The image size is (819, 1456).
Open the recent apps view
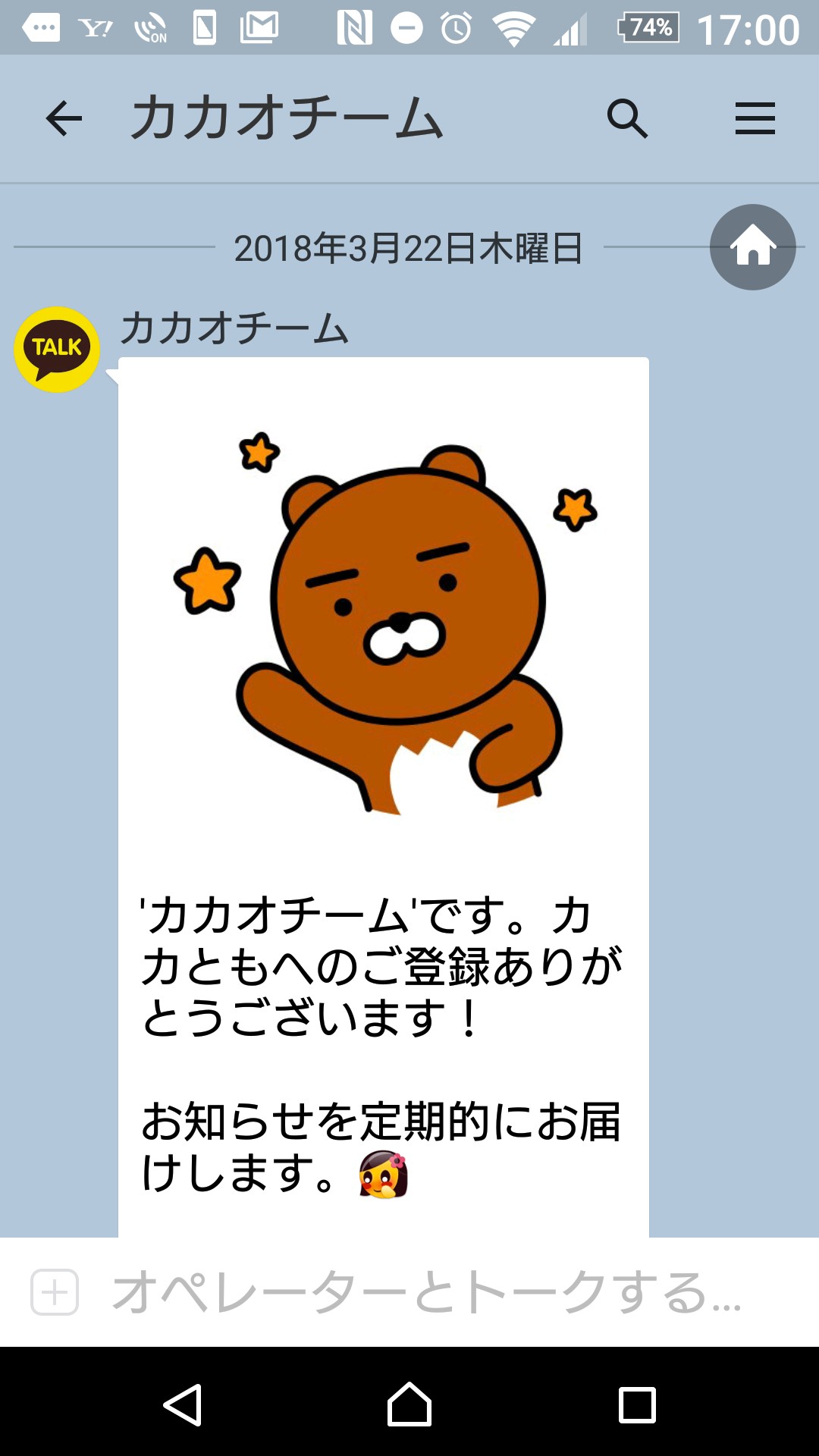[637, 1404]
